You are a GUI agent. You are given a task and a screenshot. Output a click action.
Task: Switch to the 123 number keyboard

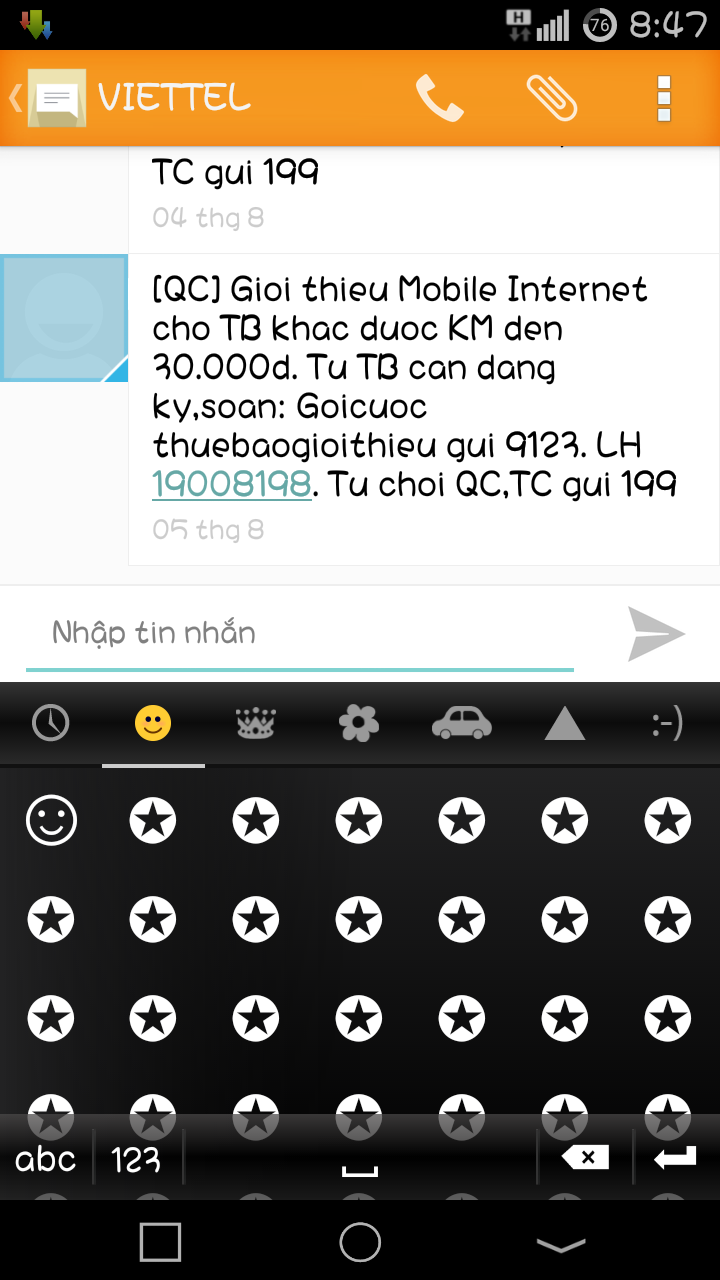click(x=136, y=1159)
